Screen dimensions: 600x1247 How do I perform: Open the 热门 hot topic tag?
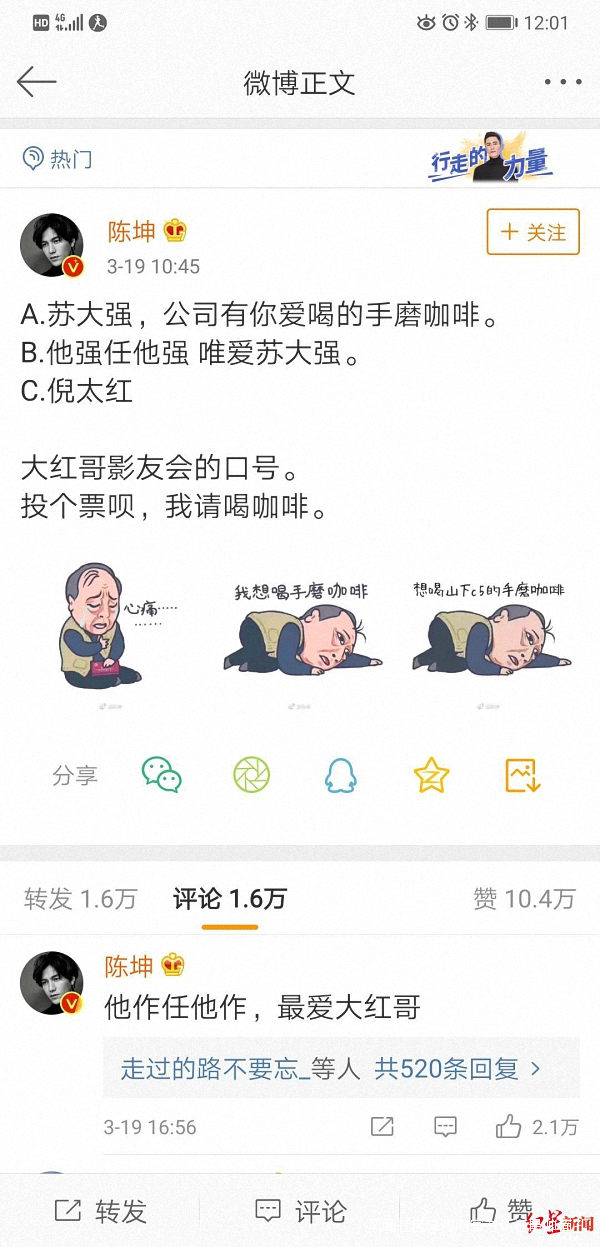click(58, 158)
